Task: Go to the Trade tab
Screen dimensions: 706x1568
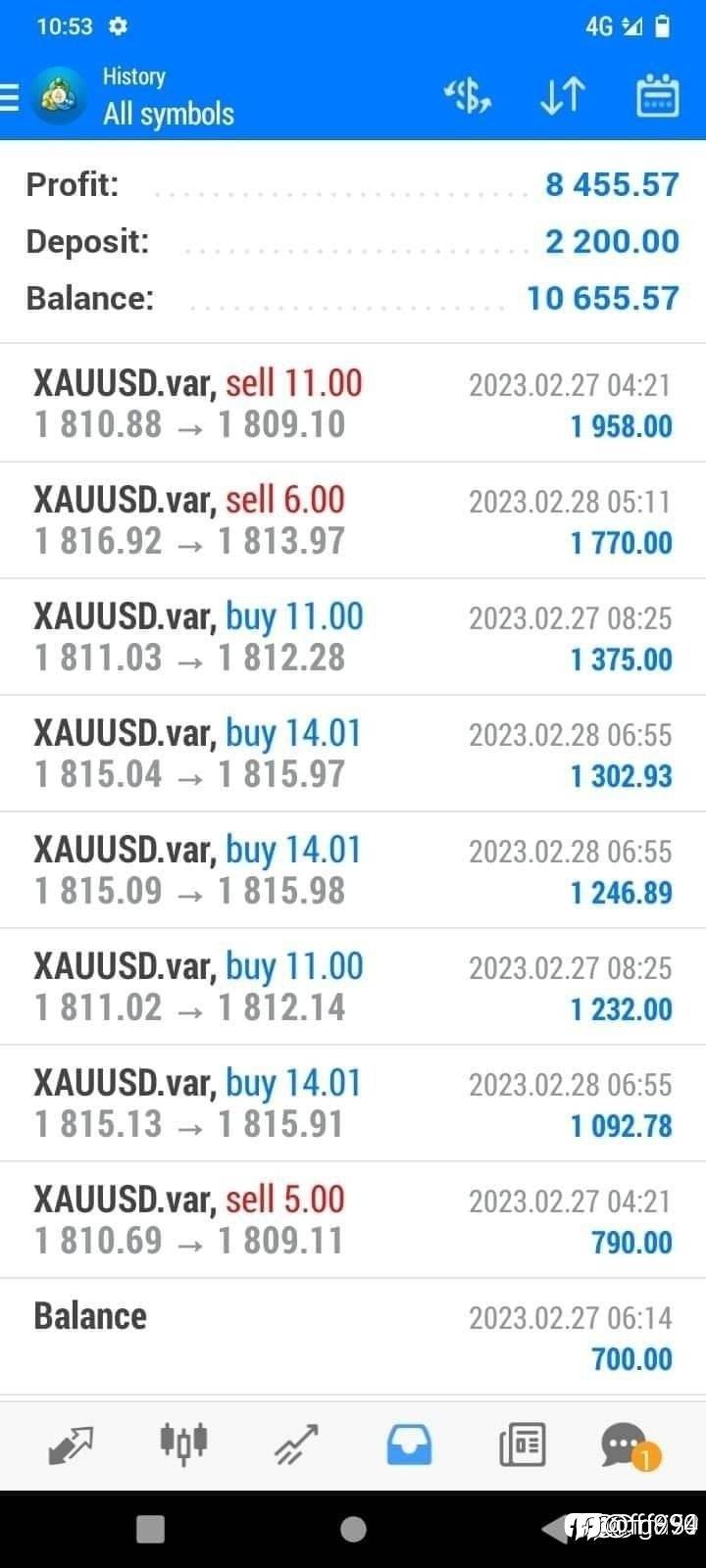Action: [x=296, y=1445]
